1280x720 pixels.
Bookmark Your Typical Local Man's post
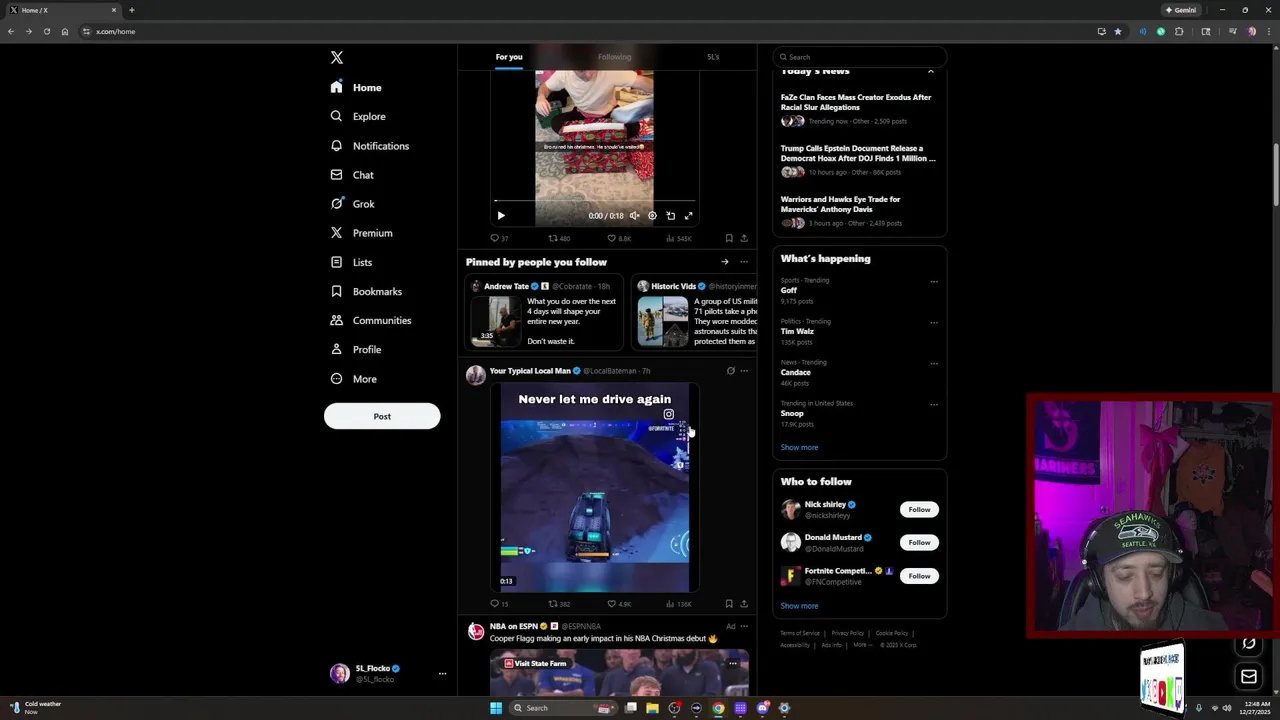tap(729, 604)
